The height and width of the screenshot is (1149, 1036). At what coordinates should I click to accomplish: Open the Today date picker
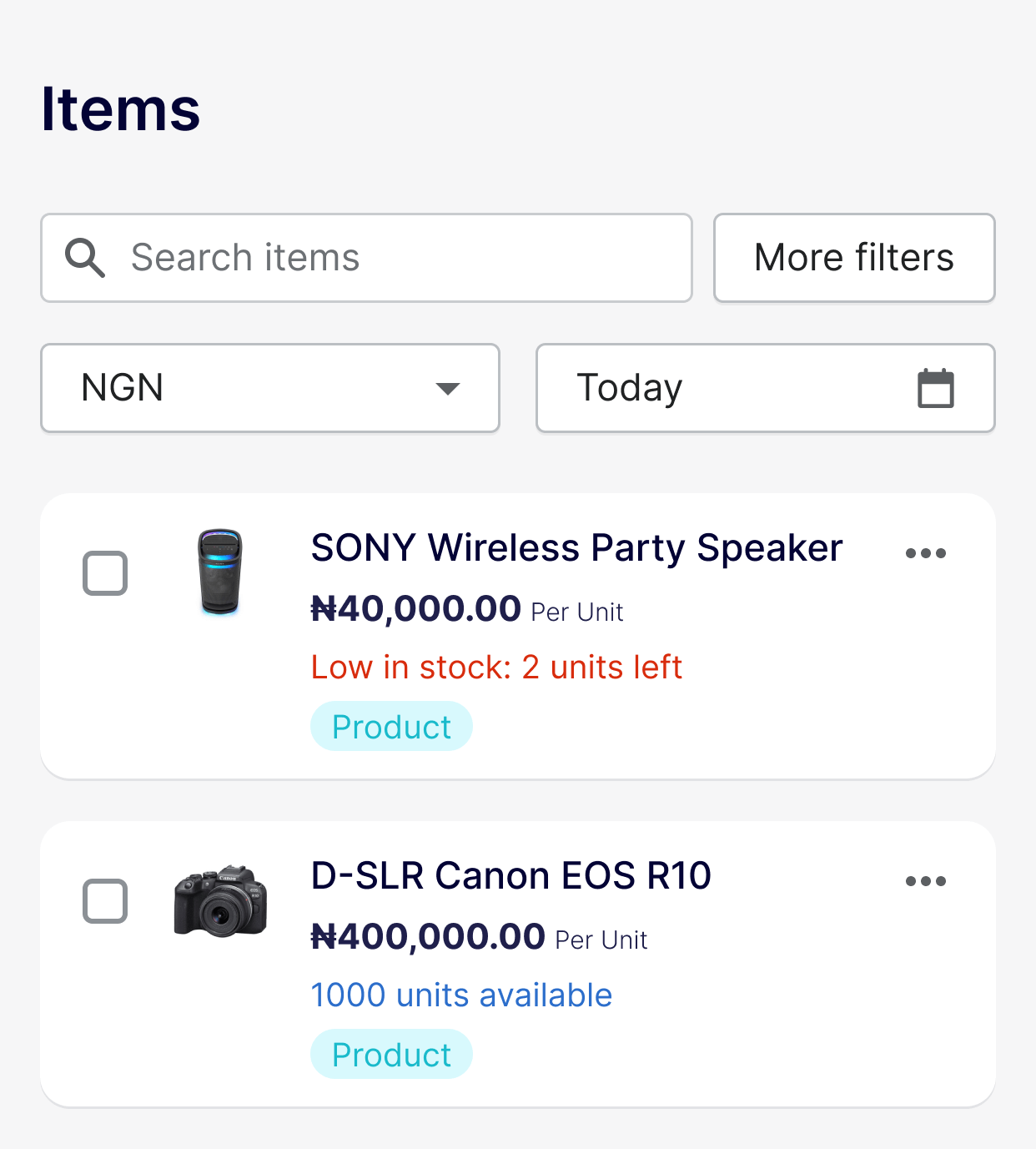[765, 388]
